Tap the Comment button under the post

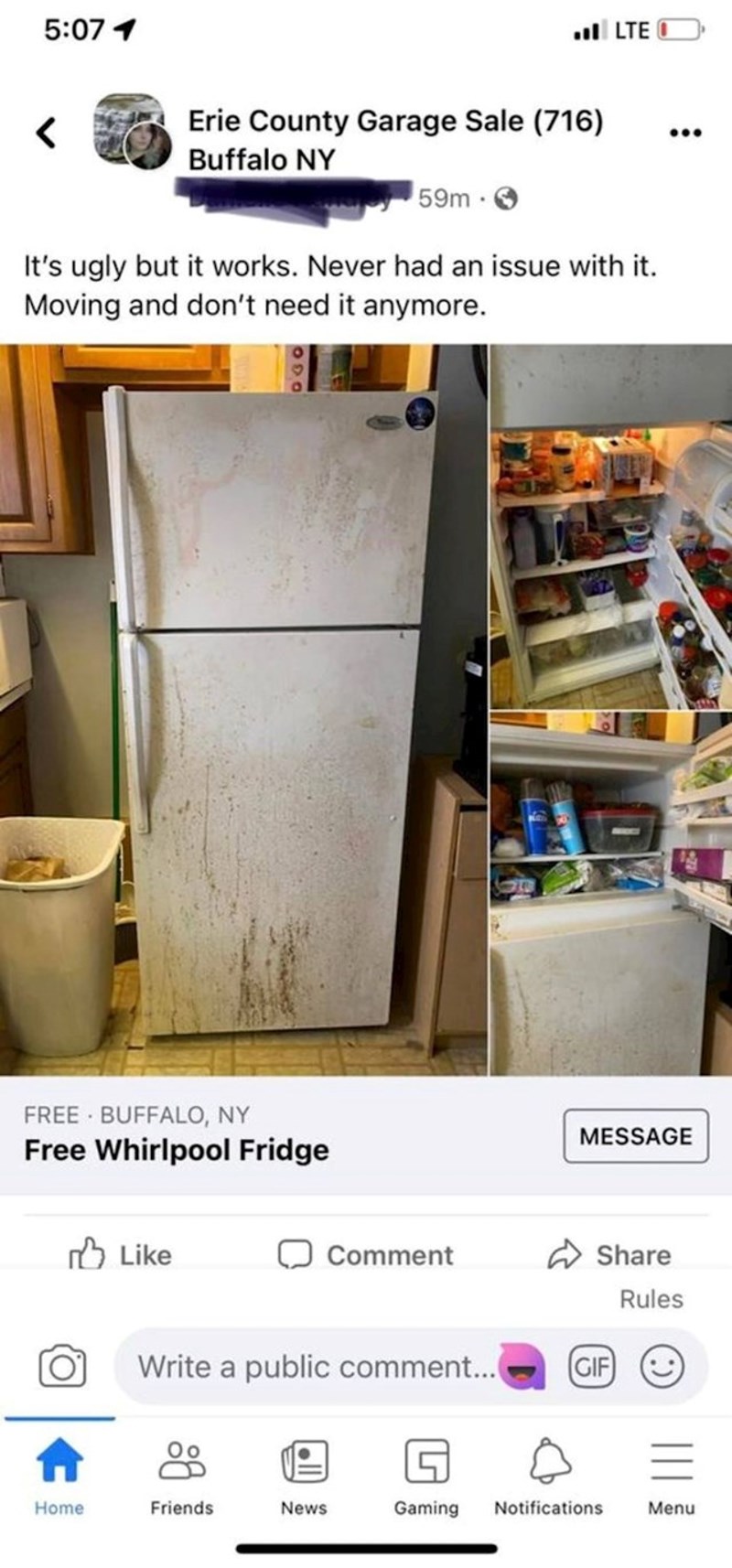pyautogui.click(x=366, y=1255)
